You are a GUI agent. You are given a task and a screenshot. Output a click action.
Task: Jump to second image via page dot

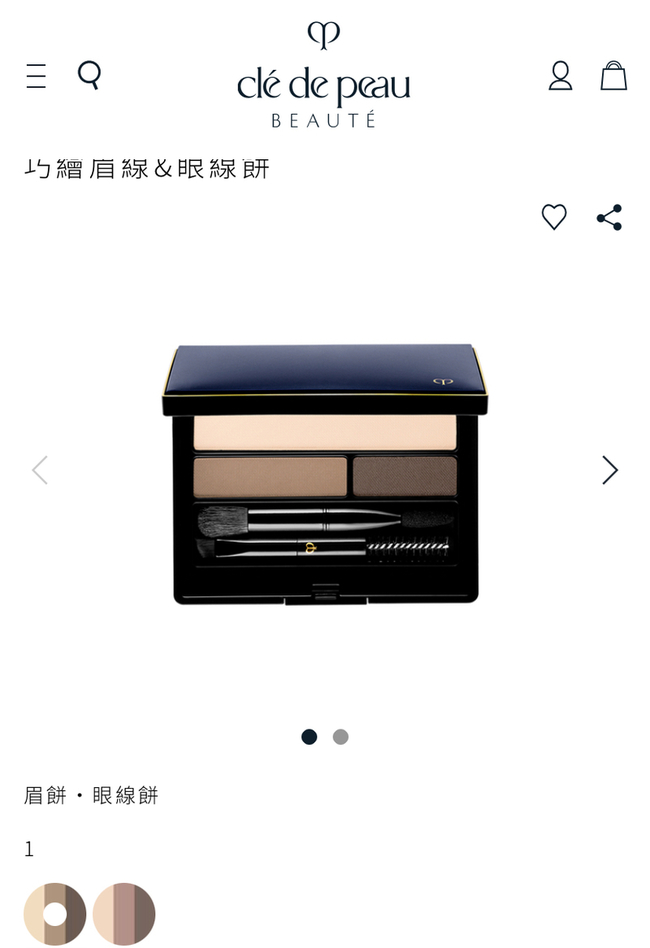click(341, 737)
